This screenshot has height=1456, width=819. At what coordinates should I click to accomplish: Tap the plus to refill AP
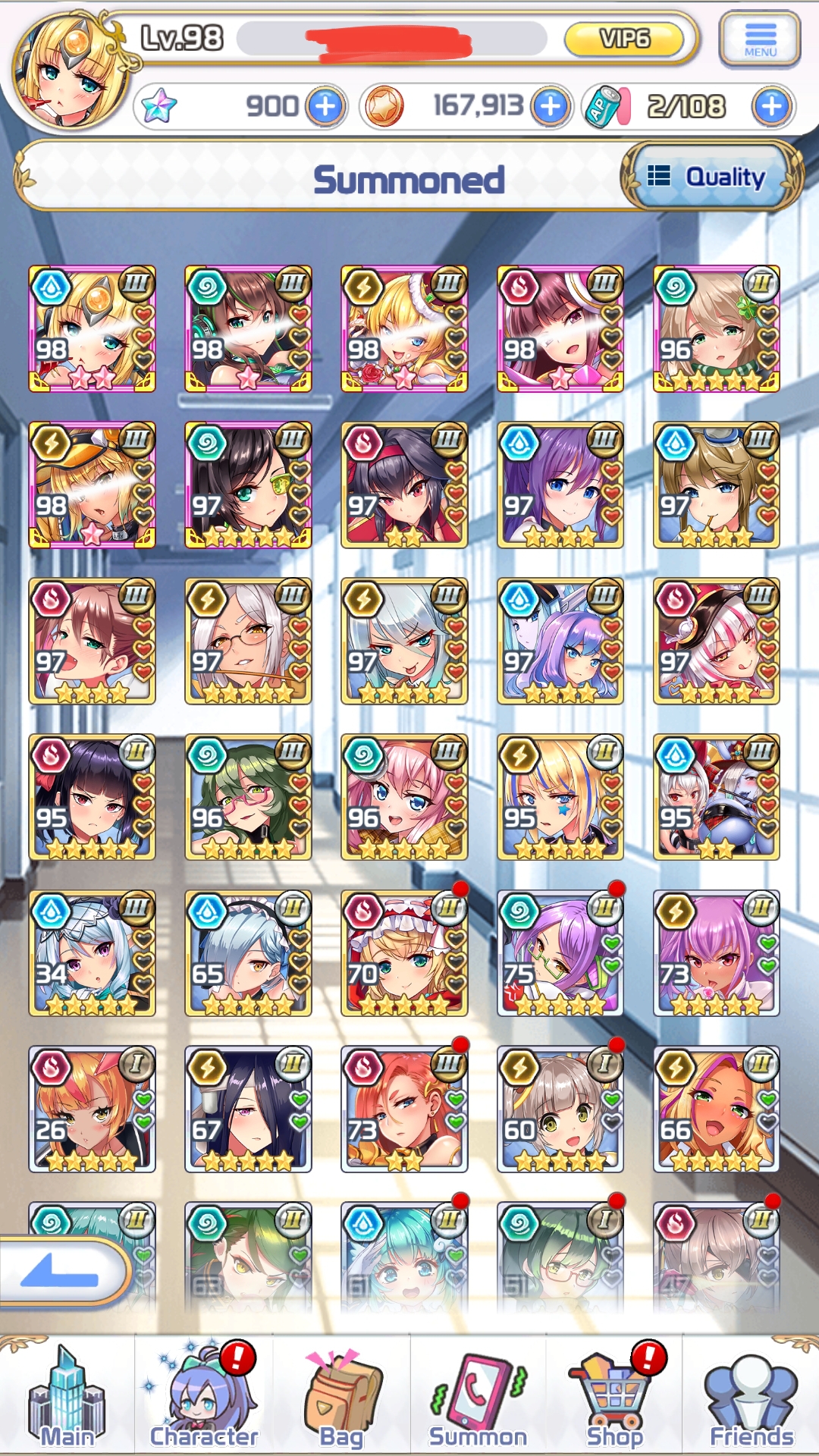tap(772, 106)
